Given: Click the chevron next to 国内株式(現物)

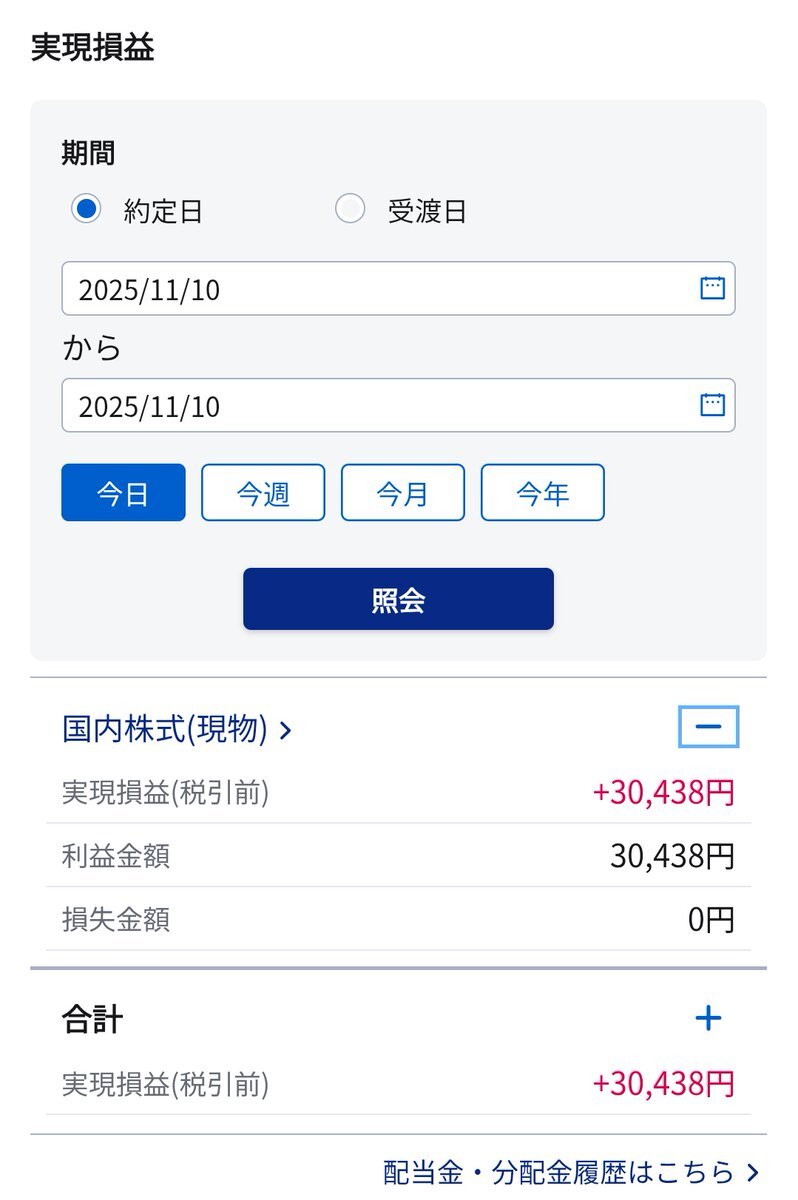Looking at the screenshot, I should click(x=288, y=730).
